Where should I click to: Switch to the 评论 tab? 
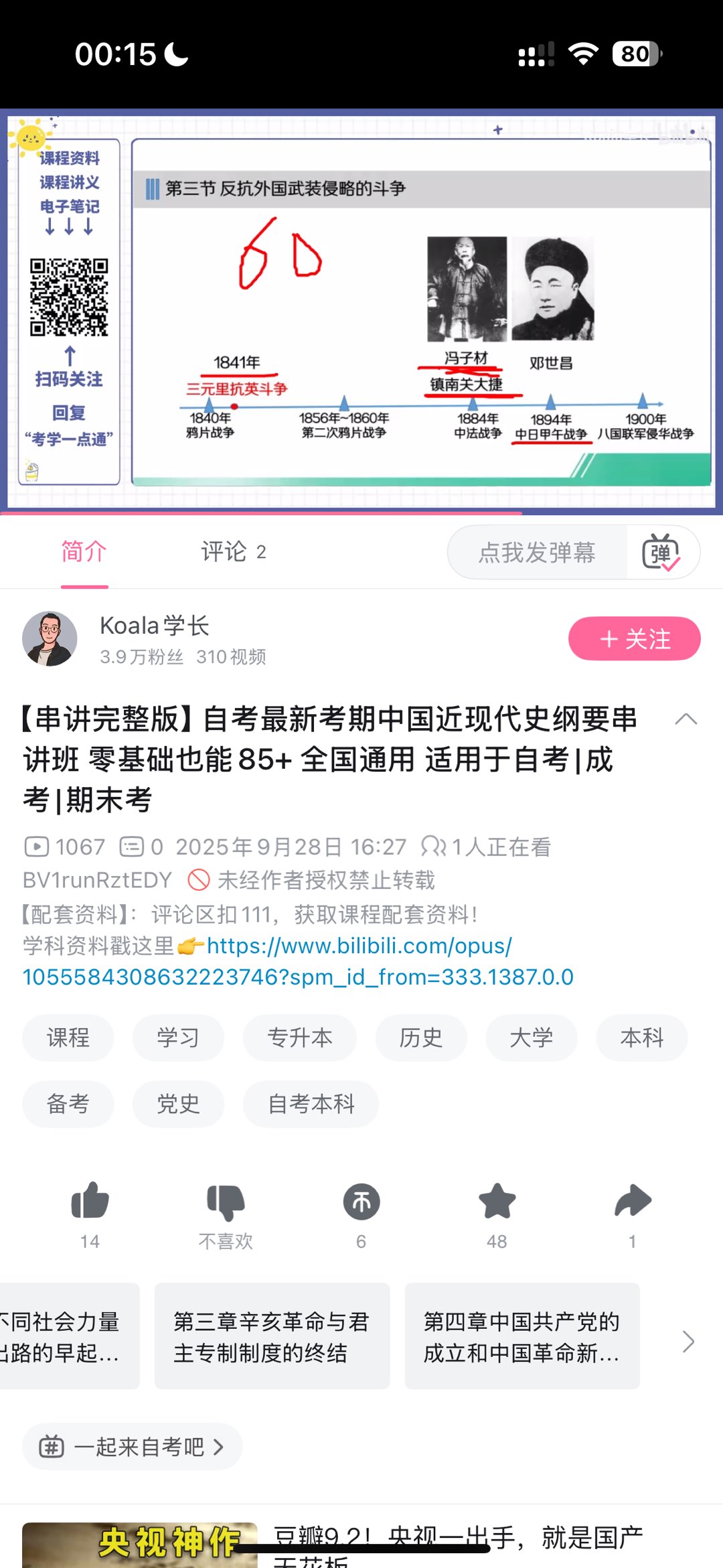[x=233, y=552]
